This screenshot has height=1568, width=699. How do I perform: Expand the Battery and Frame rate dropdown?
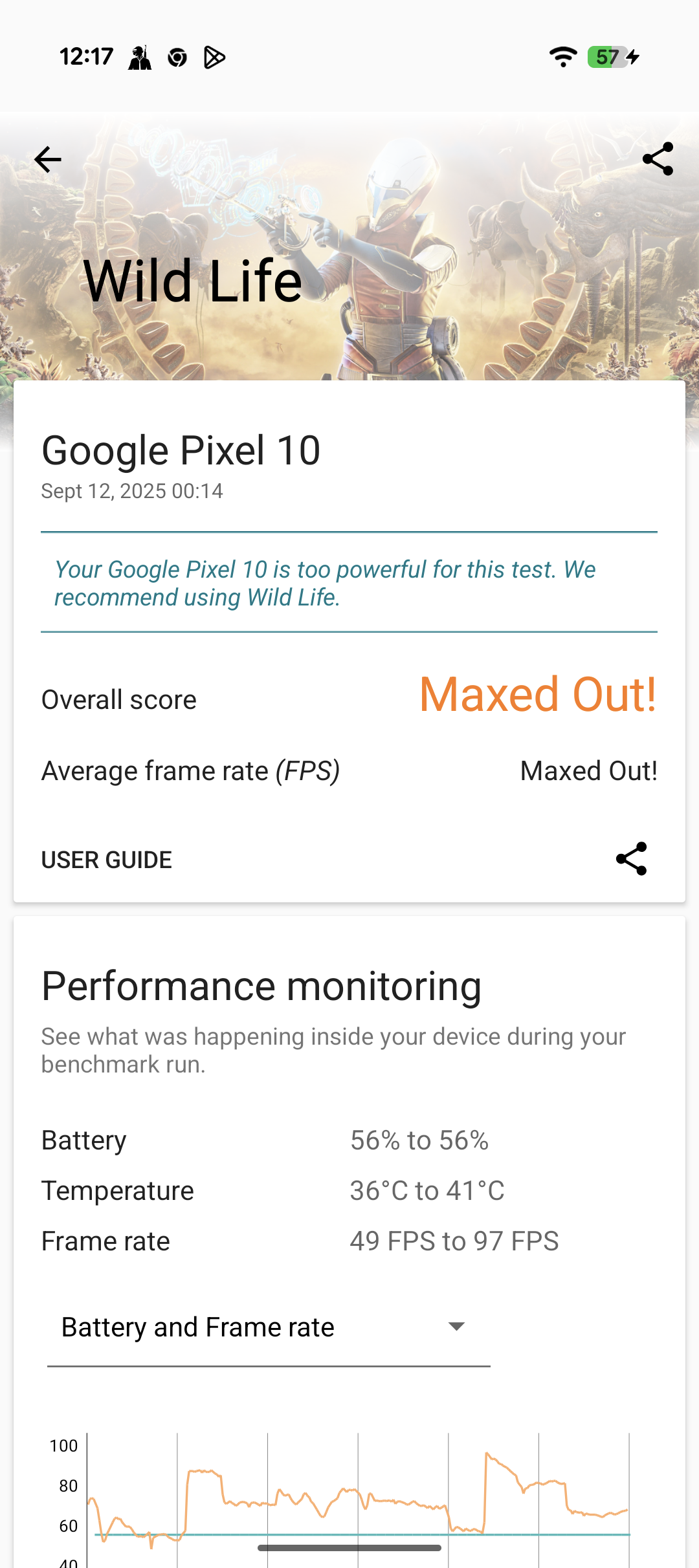coord(268,1327)
